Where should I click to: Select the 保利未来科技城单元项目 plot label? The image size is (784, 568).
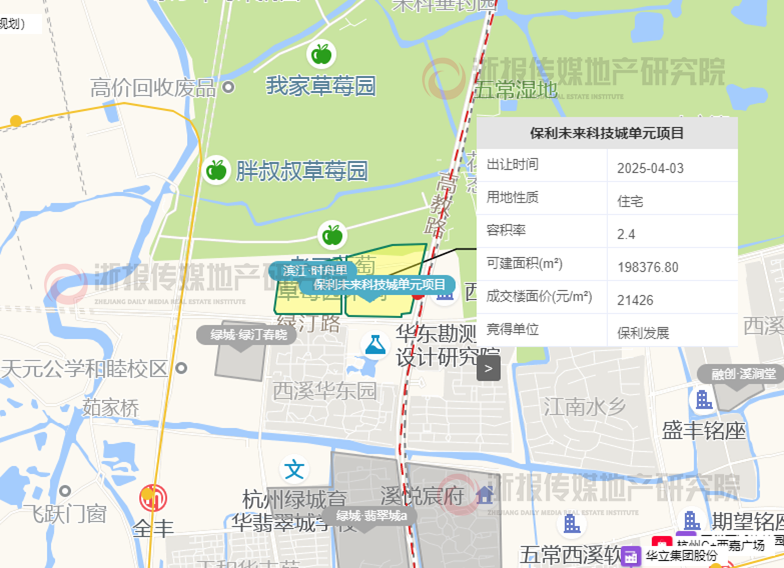(378, 284)
